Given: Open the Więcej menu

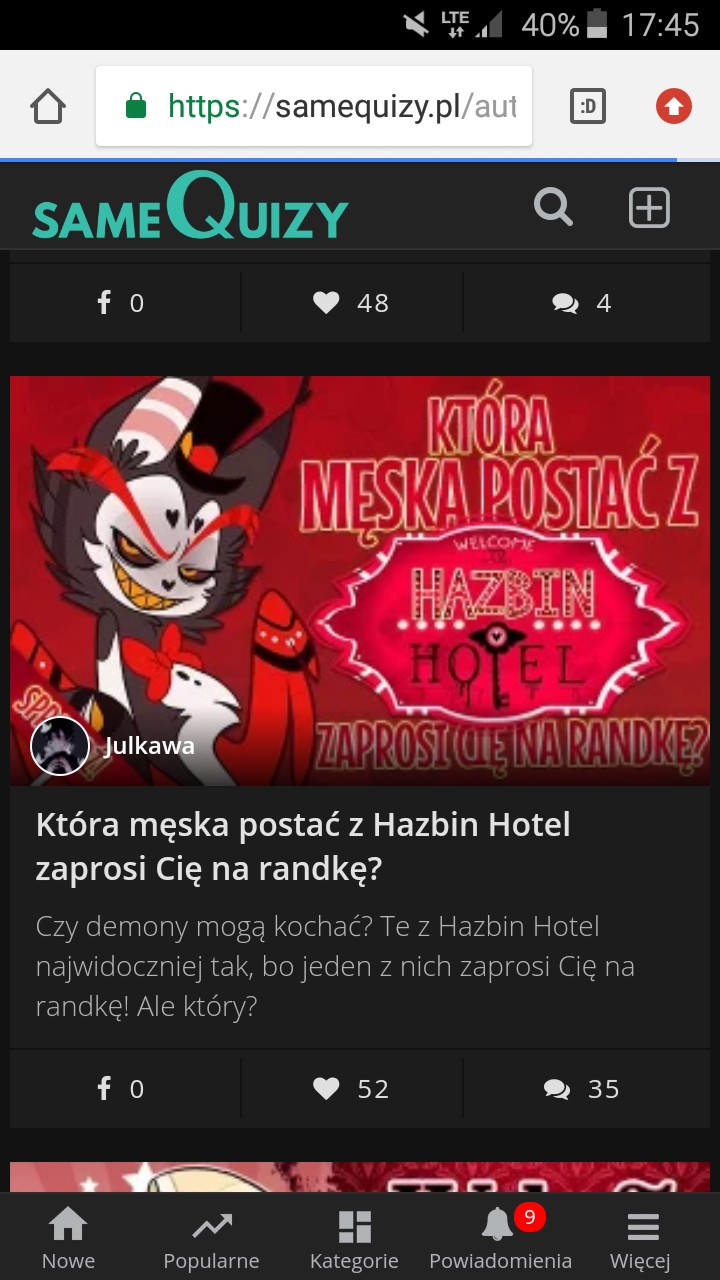Looking at the screenshot, I should pyautogui.click(x=642, y=1238).
